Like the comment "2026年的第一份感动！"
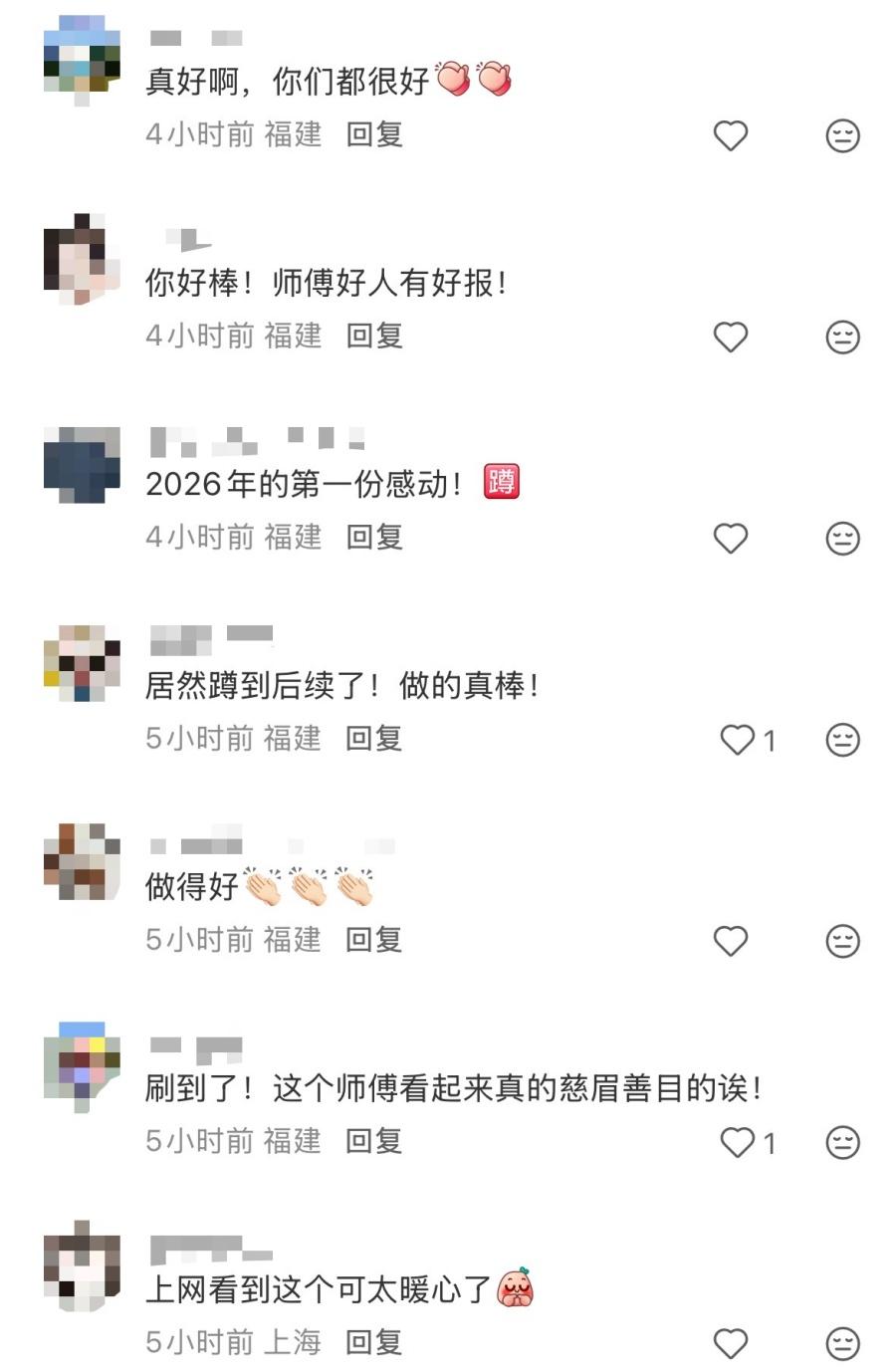The height and width of the screenshot is (1372, 896). point(730,538)
